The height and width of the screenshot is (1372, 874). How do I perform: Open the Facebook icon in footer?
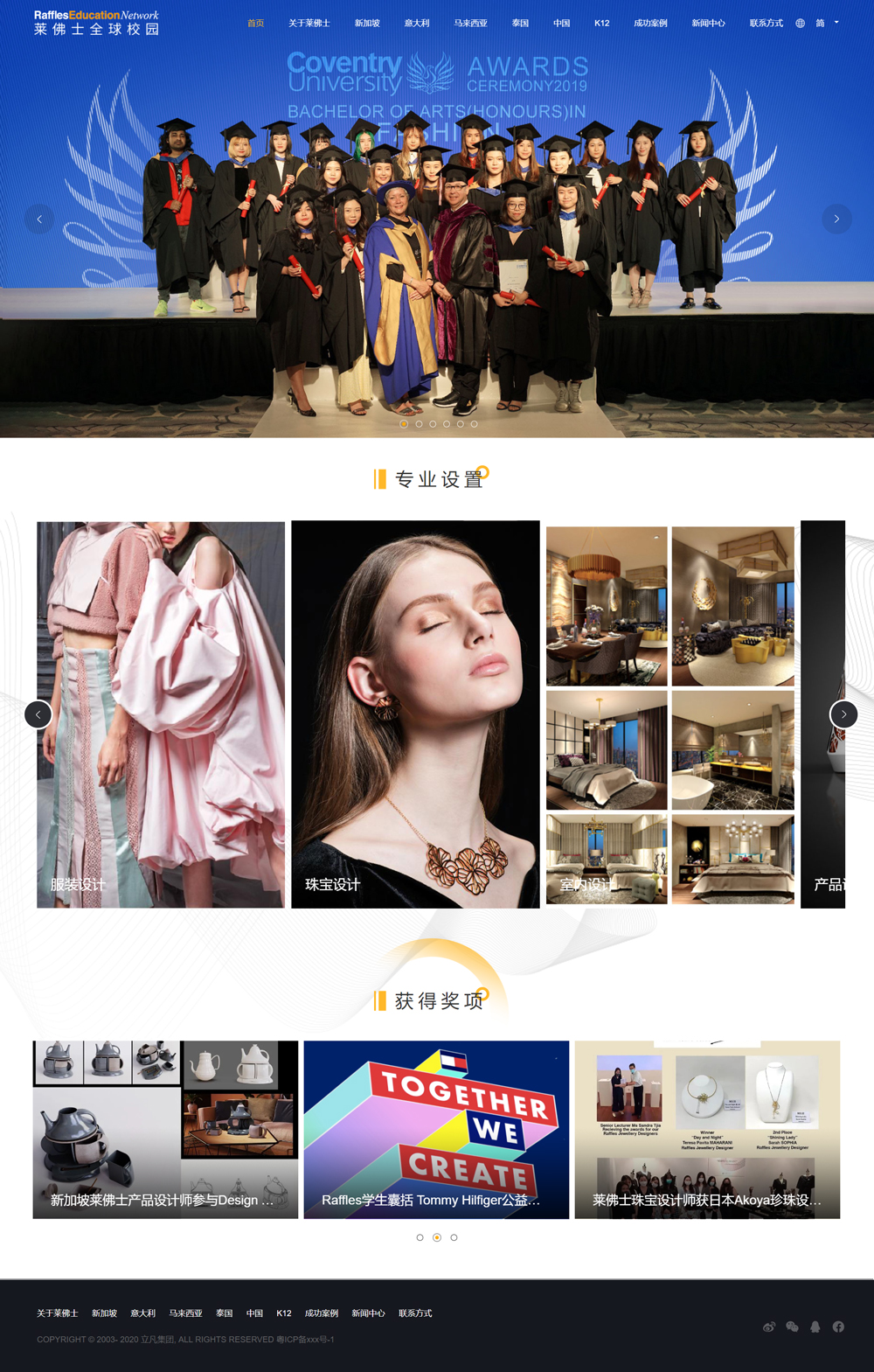(x=838, y=1327)
